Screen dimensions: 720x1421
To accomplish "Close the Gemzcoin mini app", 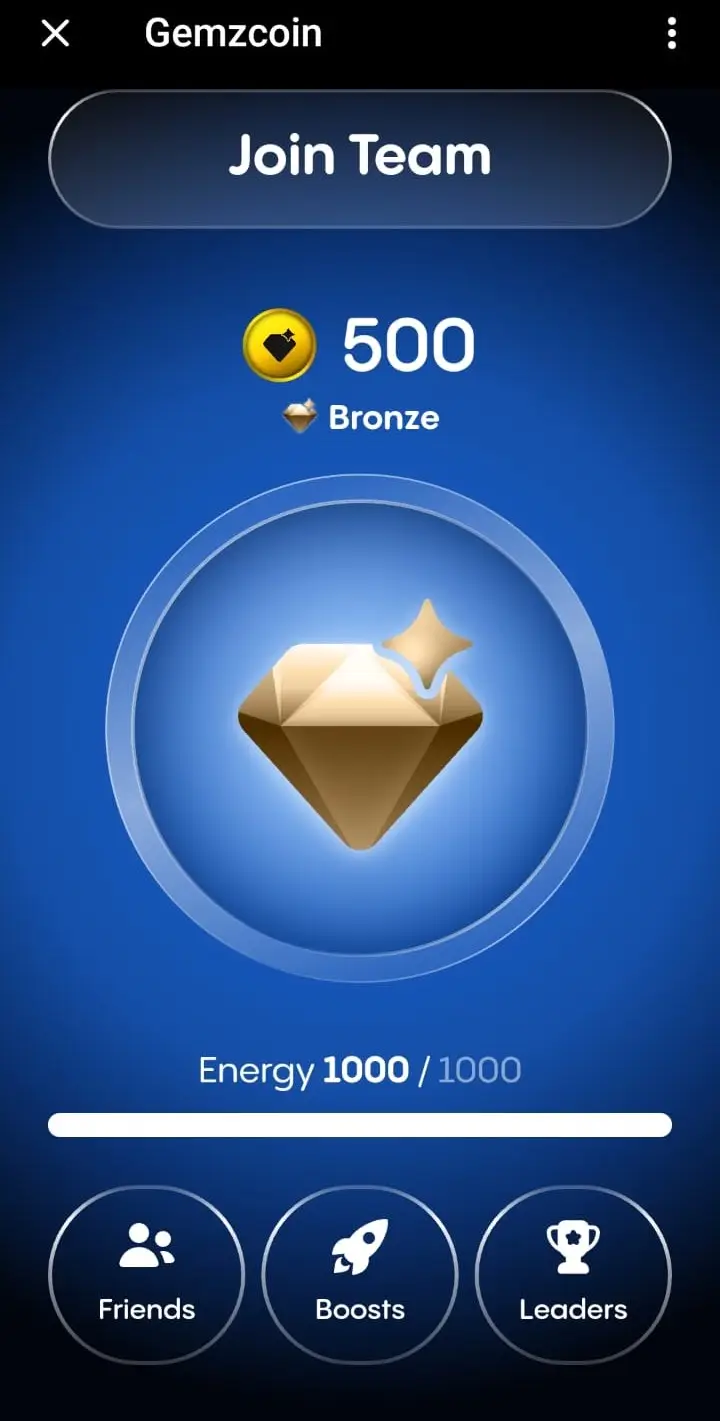I will coord(55,34).
